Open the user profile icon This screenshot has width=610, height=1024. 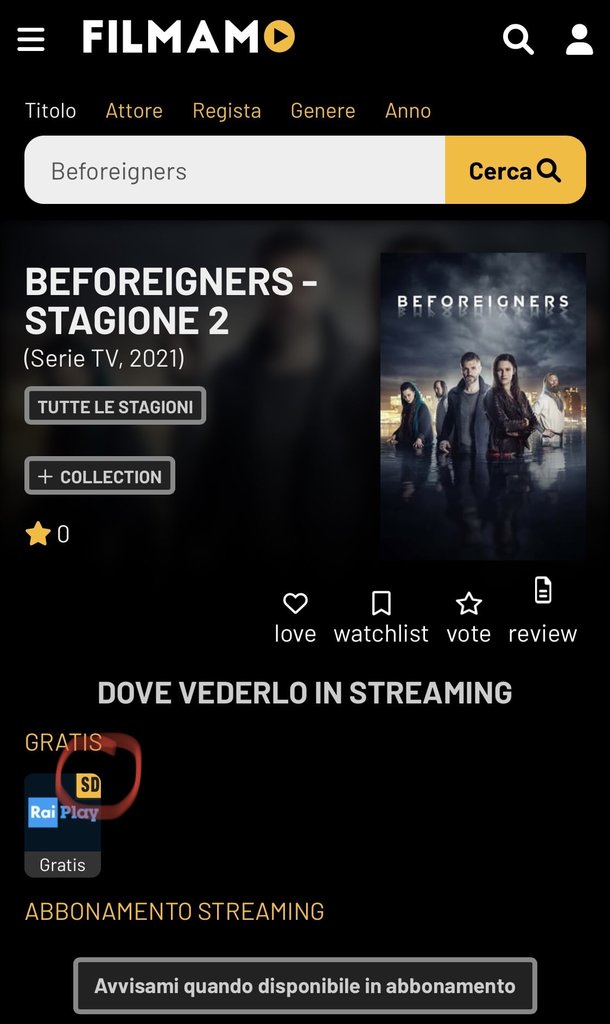(579, 39)
